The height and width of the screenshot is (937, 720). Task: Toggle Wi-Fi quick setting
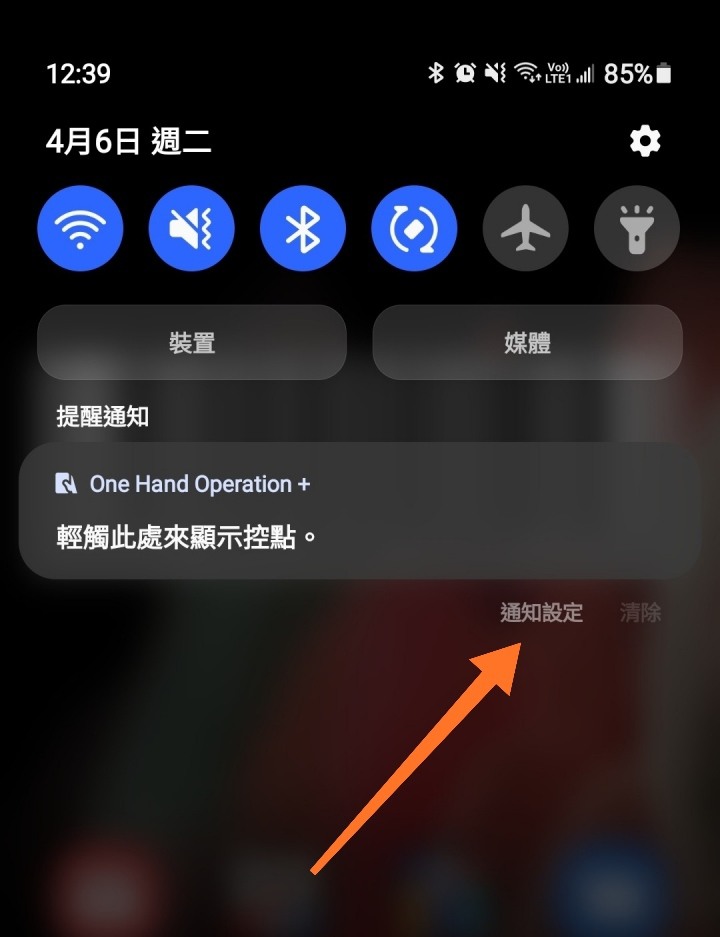coord(80,229)
